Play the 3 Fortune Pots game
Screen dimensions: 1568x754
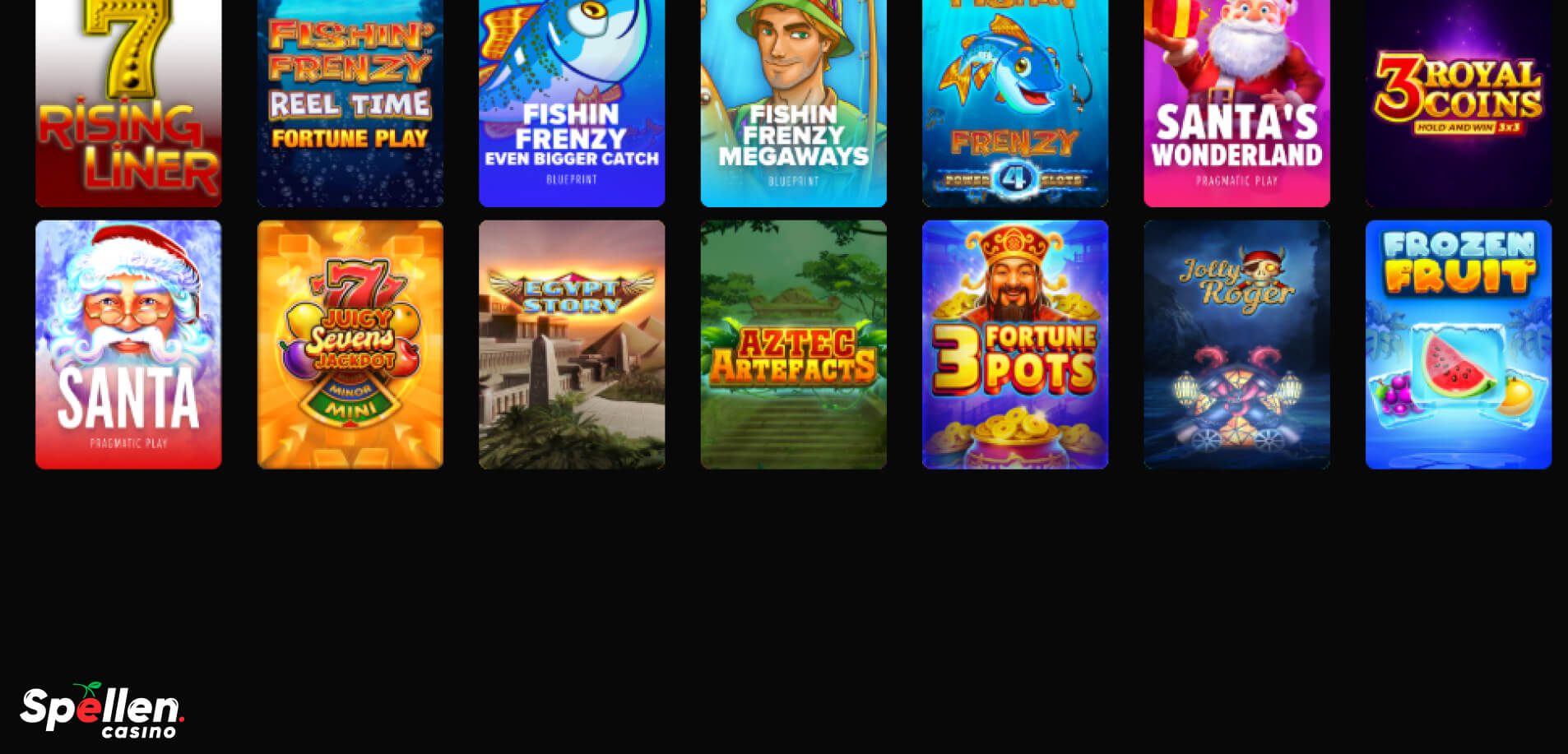[1014, 345]
